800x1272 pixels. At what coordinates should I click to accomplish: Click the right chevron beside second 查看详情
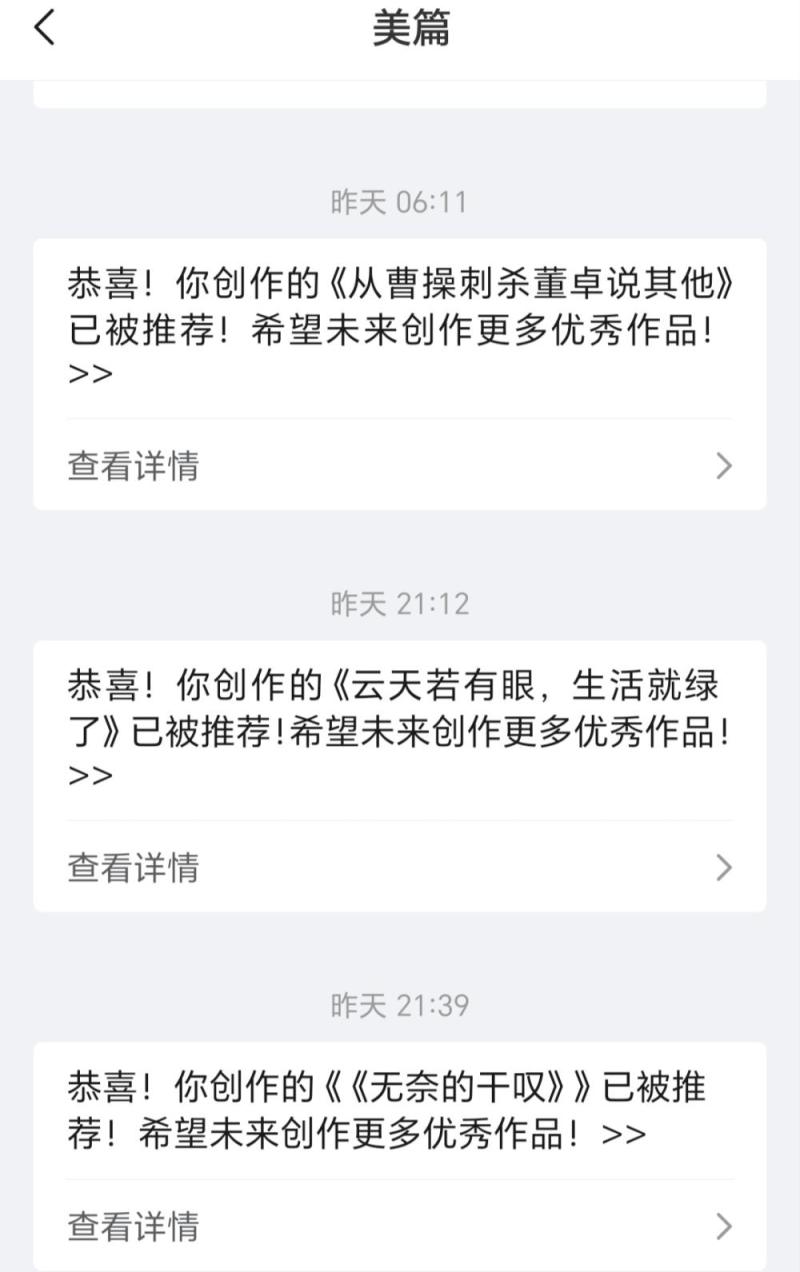click(722, 868)
